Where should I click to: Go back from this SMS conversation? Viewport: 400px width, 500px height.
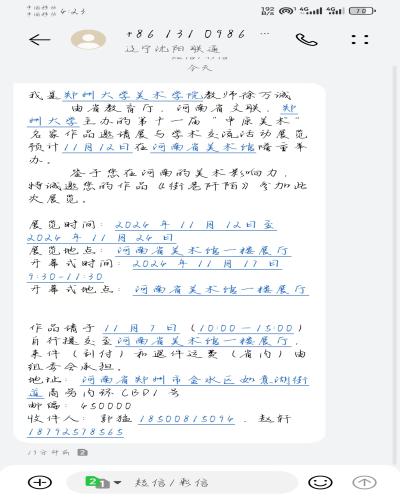coord(40,40)
